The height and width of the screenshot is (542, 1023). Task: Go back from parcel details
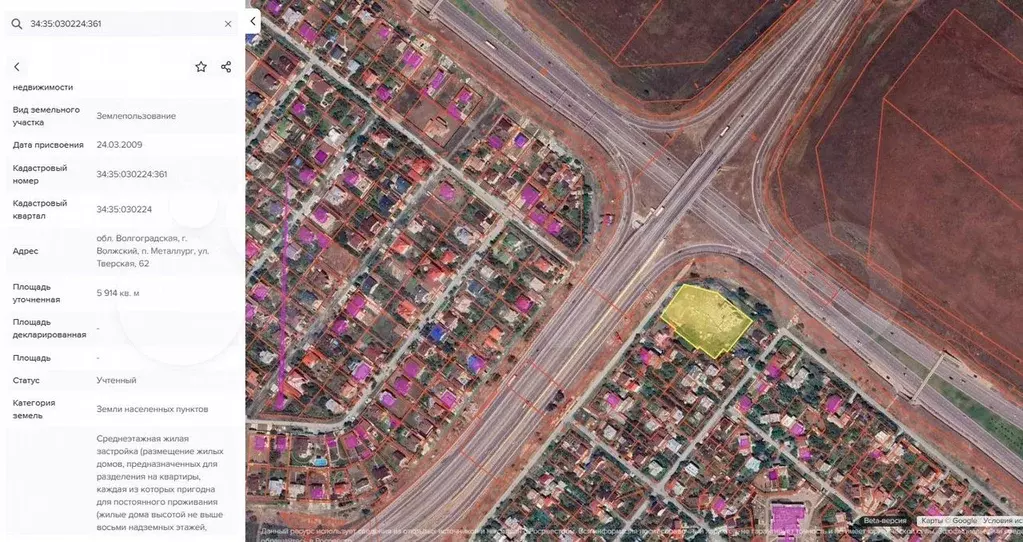pos(17,67)
